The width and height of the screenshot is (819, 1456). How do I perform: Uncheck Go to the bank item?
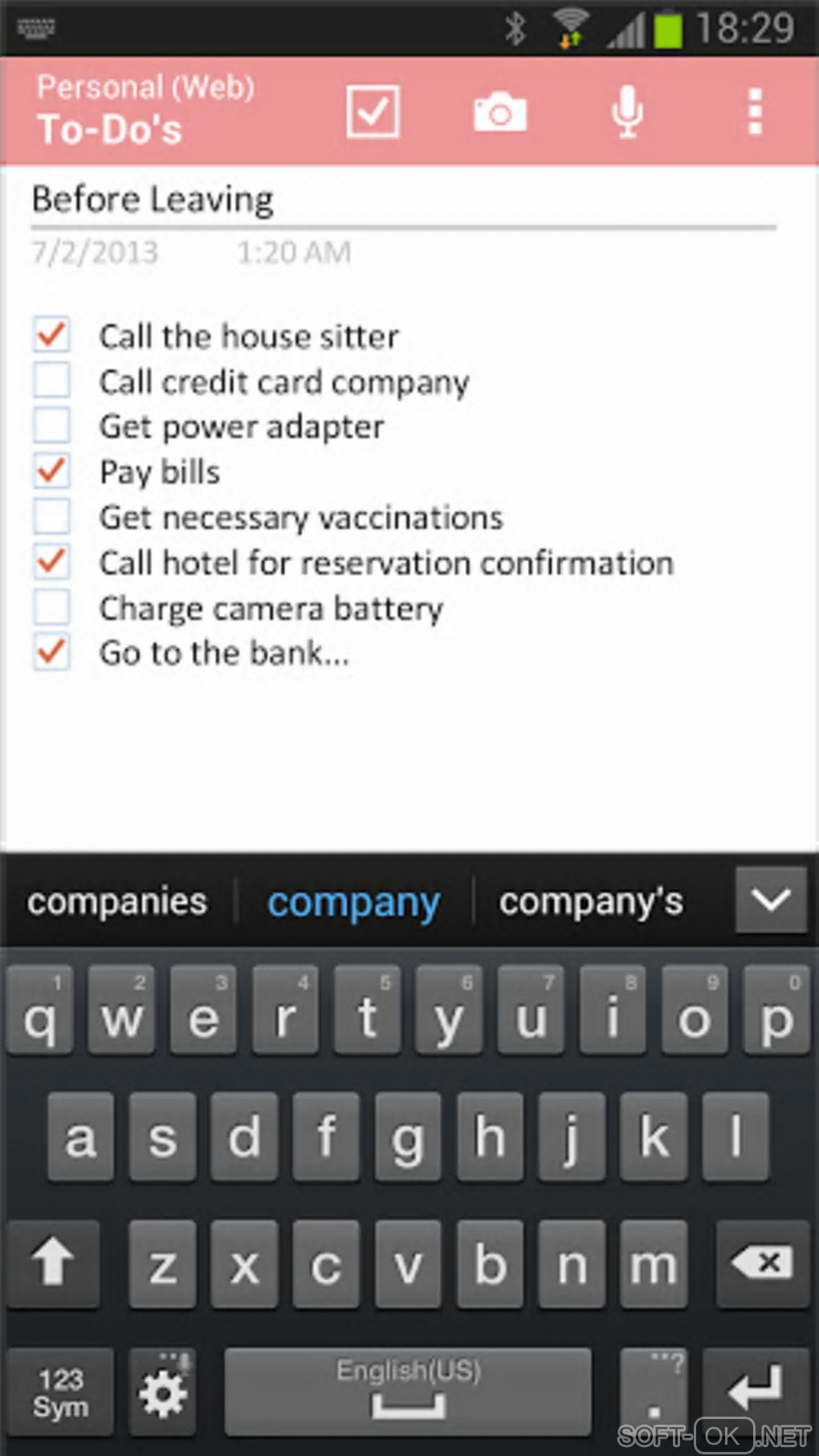[x=51, y=652]
